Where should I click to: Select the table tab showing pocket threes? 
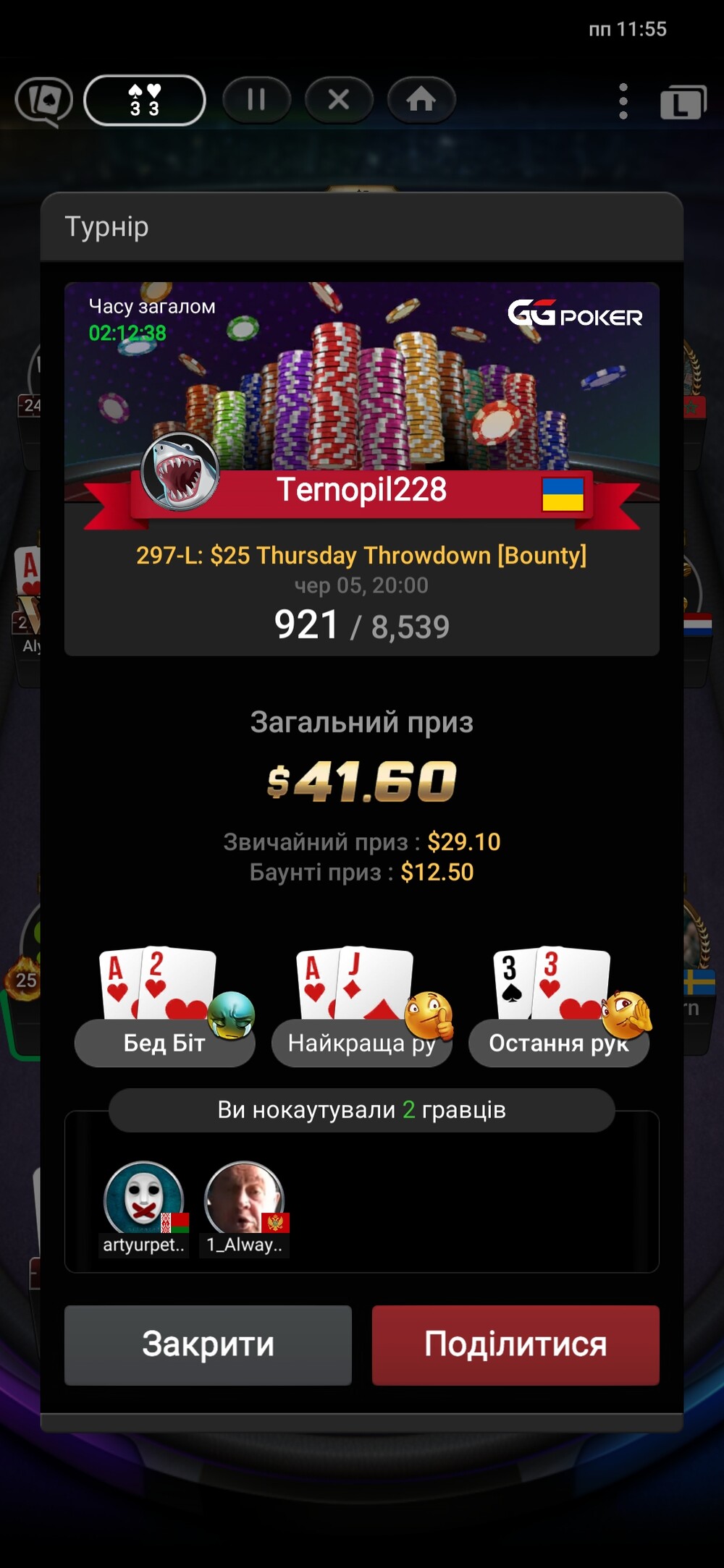pos(145,101)
